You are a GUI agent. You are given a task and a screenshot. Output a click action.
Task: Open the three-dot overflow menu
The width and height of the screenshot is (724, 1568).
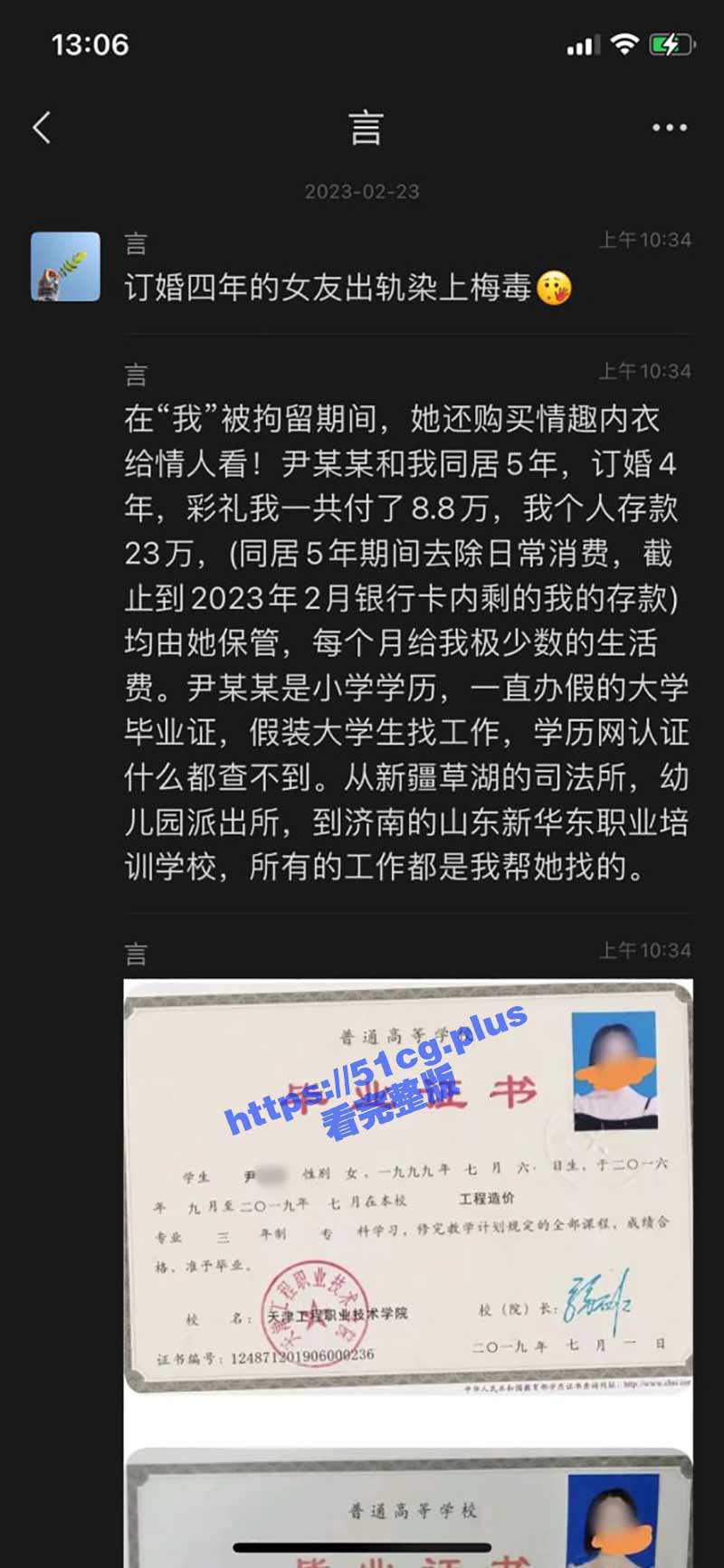(x=669, y=128)
